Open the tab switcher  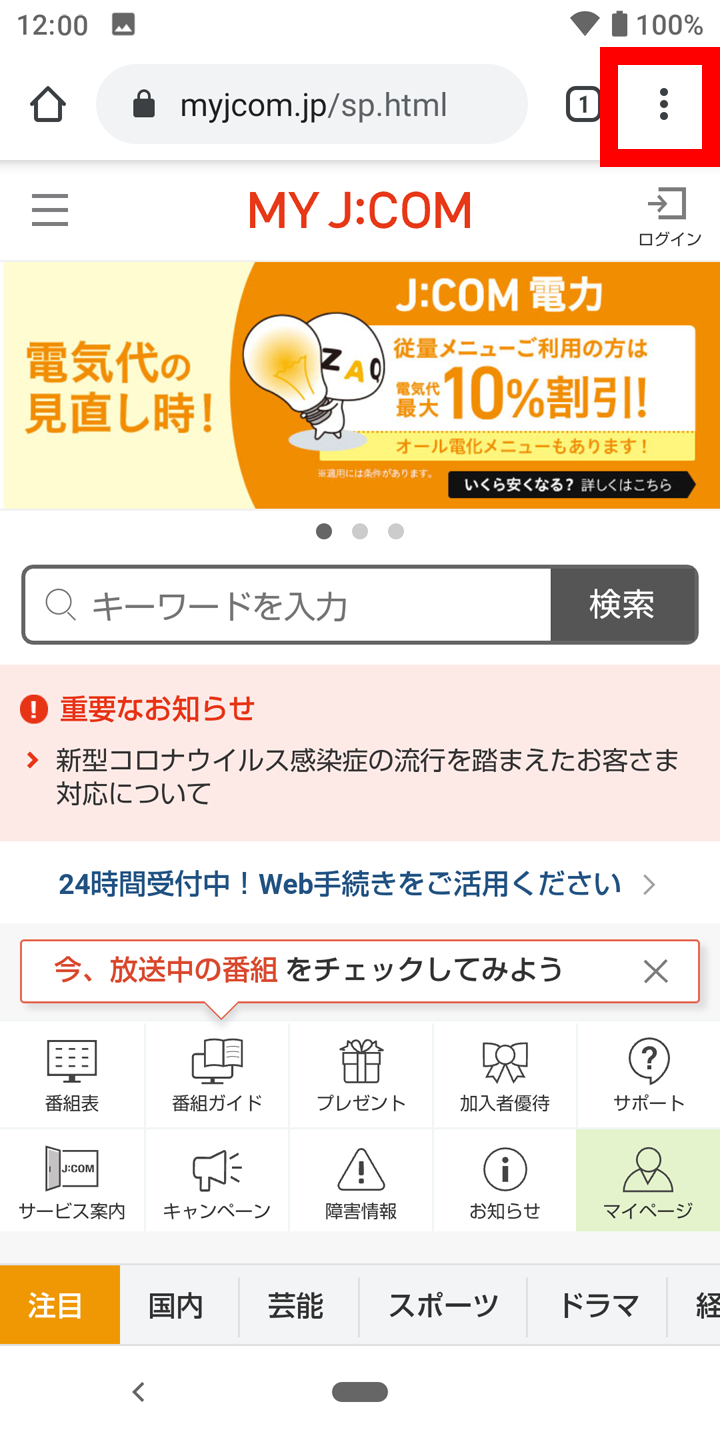(583, 105)
